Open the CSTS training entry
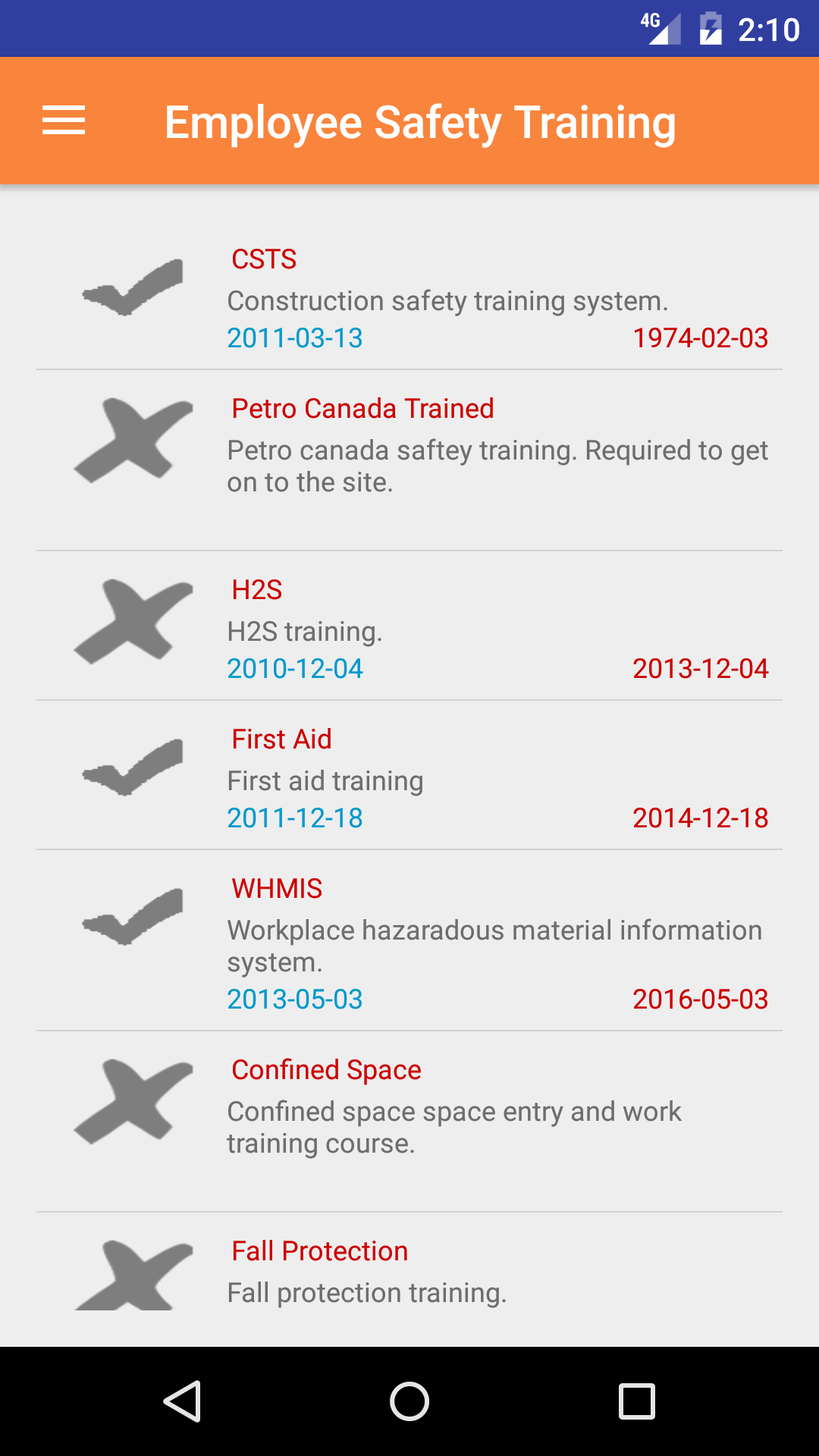This screenshot has height=1456, width=819. [409, 297]
